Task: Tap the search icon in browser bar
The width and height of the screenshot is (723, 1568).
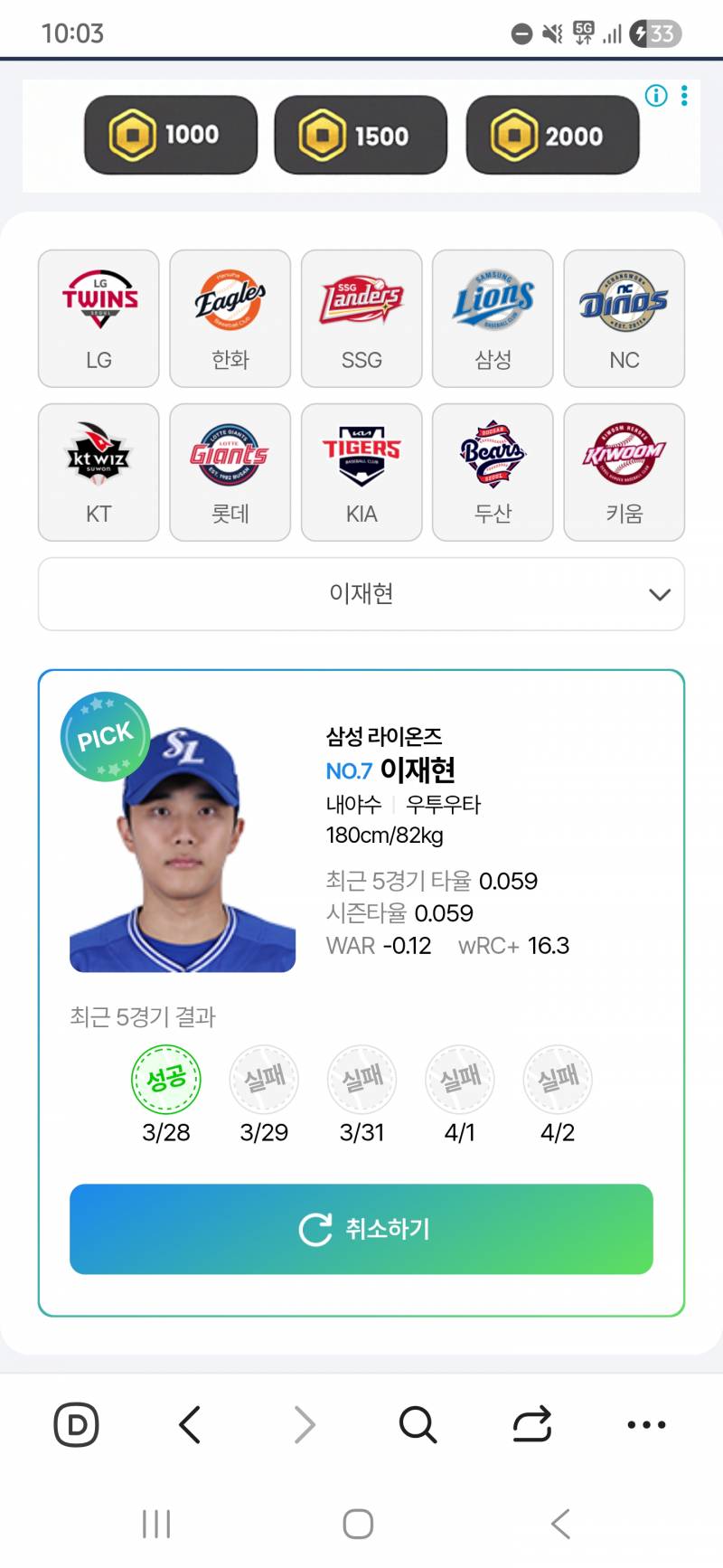Action: pyautogui.click(x=417, y=1424)
